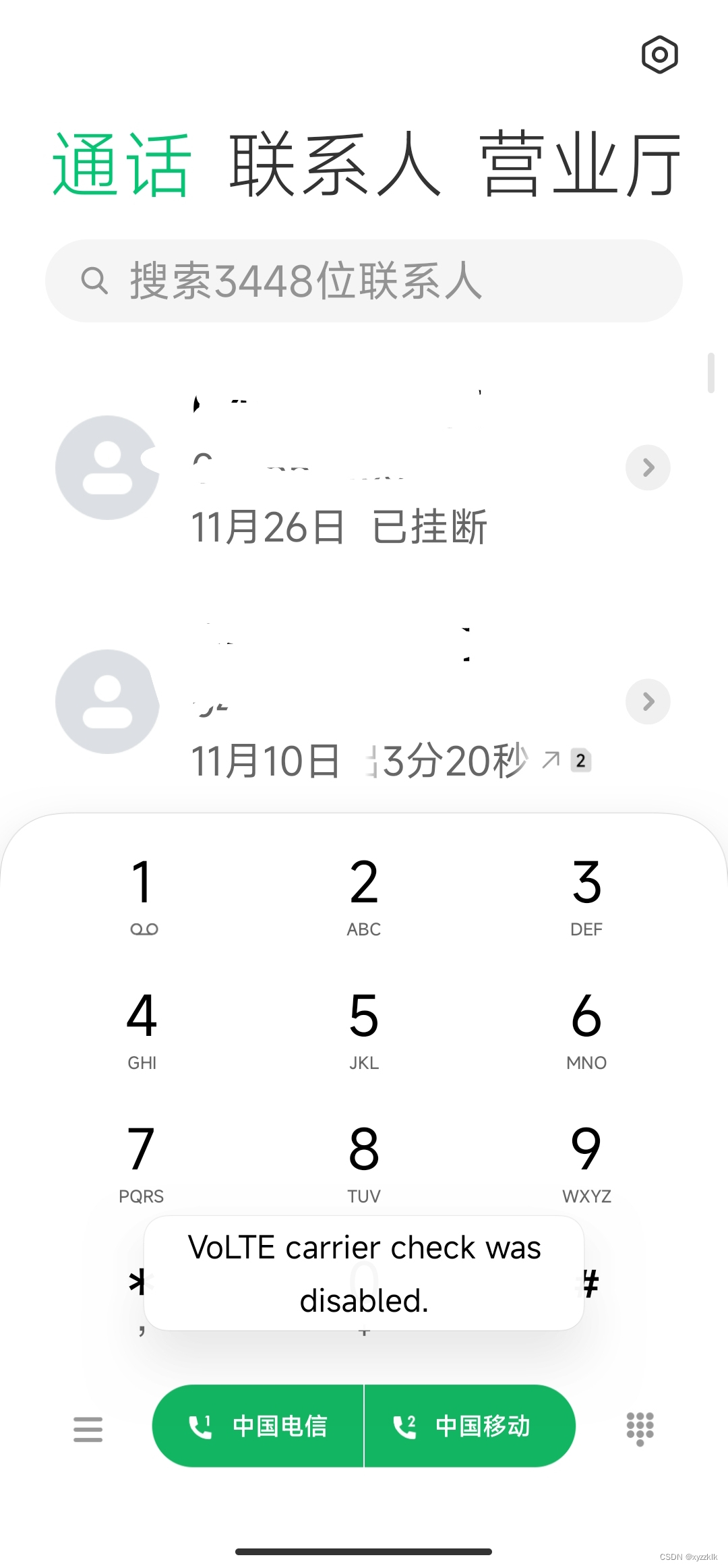Call using SIM 2 中国移动
The width and height of the screenshot is (728, 1568).
pos(469,1426)
